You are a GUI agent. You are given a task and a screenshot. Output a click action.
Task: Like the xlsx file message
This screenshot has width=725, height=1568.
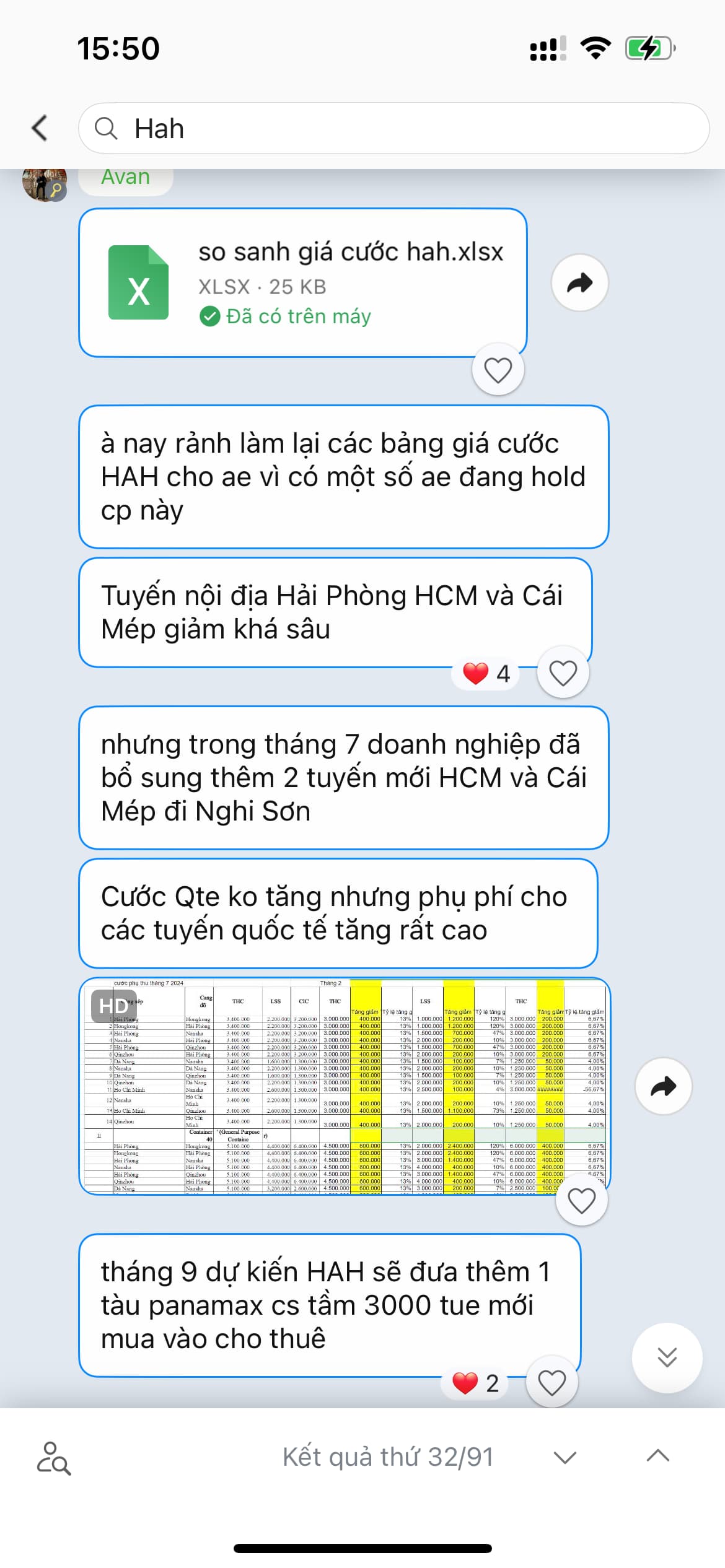(x=498, y=370)
